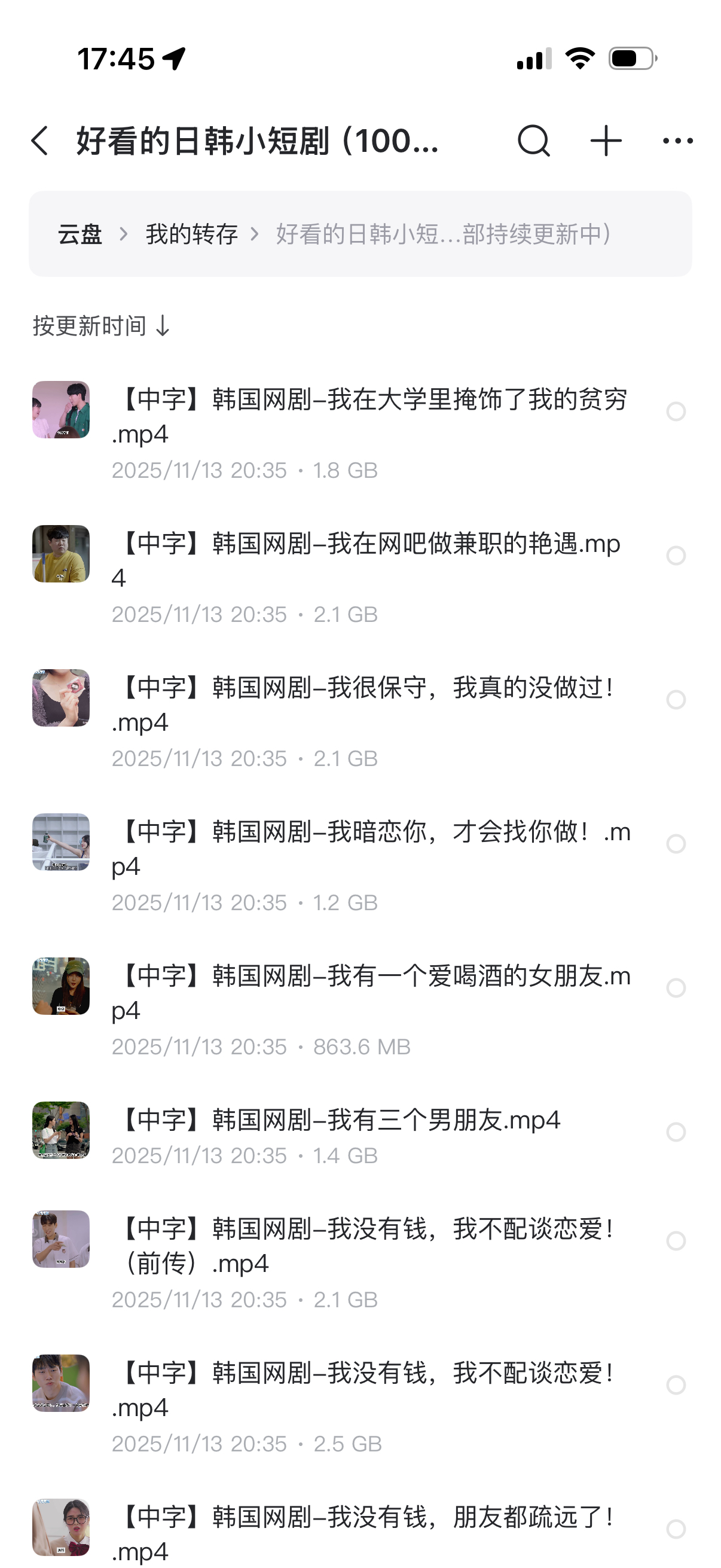
Task: Open 我没有钱，朋友都疏远了 video
Action: pyautogui.click(x=369, y=1533)
